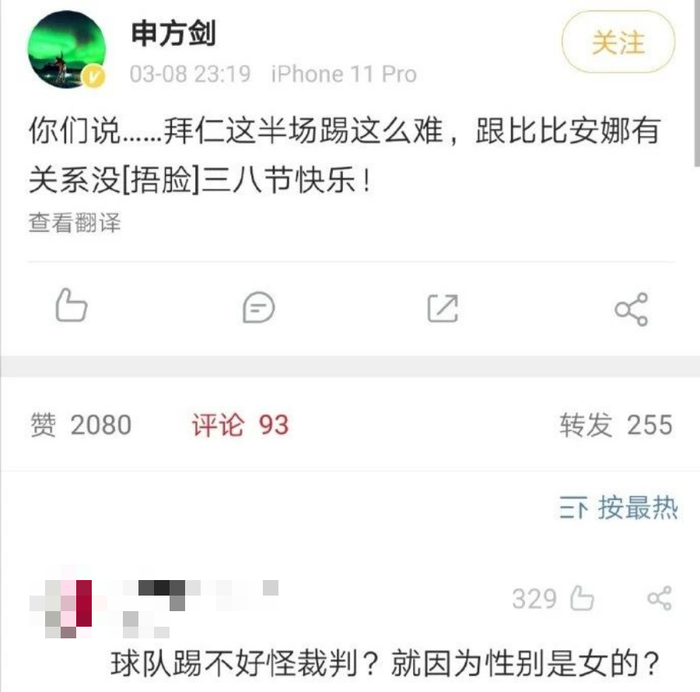Follow 申方剑 with the 关注 button
The width and height of the screenshot is (700, 692).
click(x=618, y=44)
